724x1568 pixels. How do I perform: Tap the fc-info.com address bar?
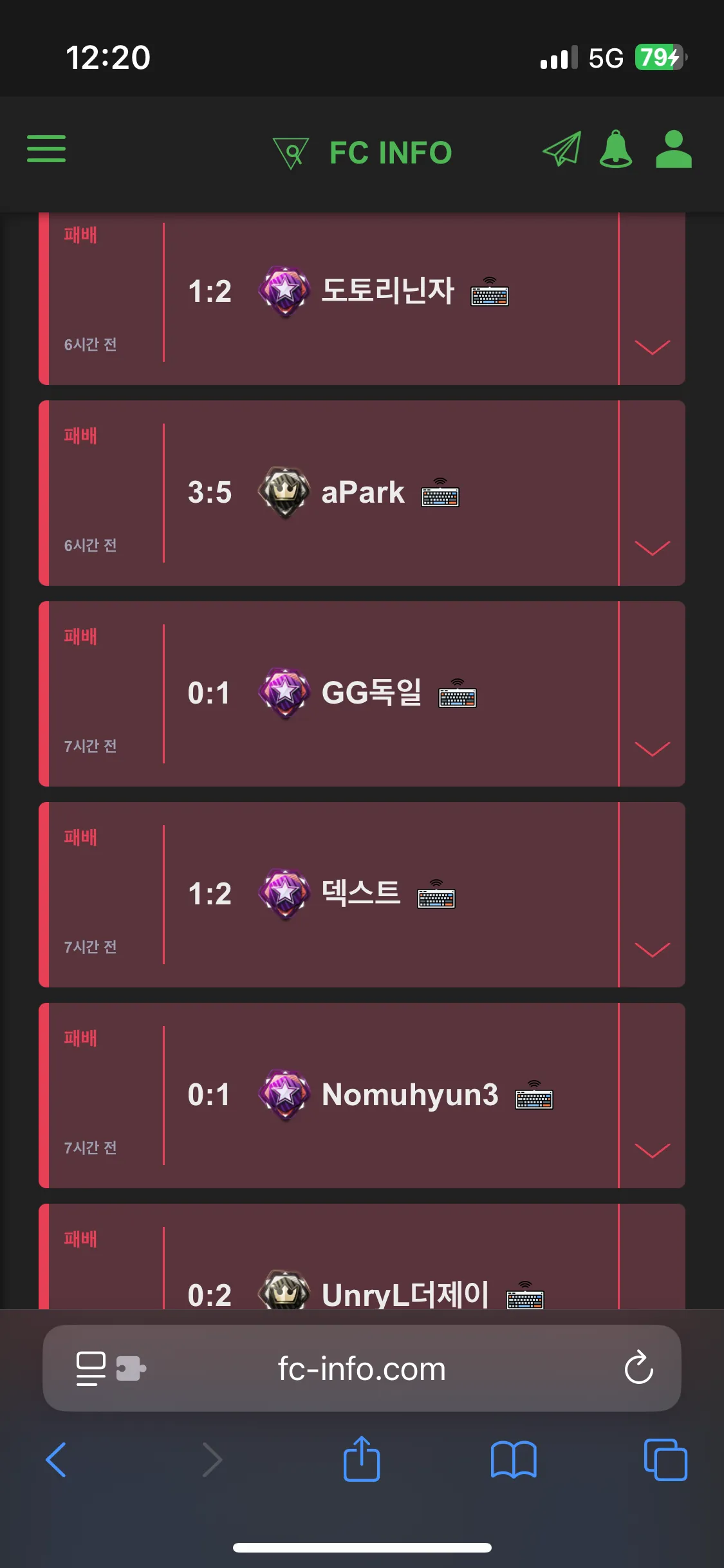pyautogui.click(x=362, y=1368)
